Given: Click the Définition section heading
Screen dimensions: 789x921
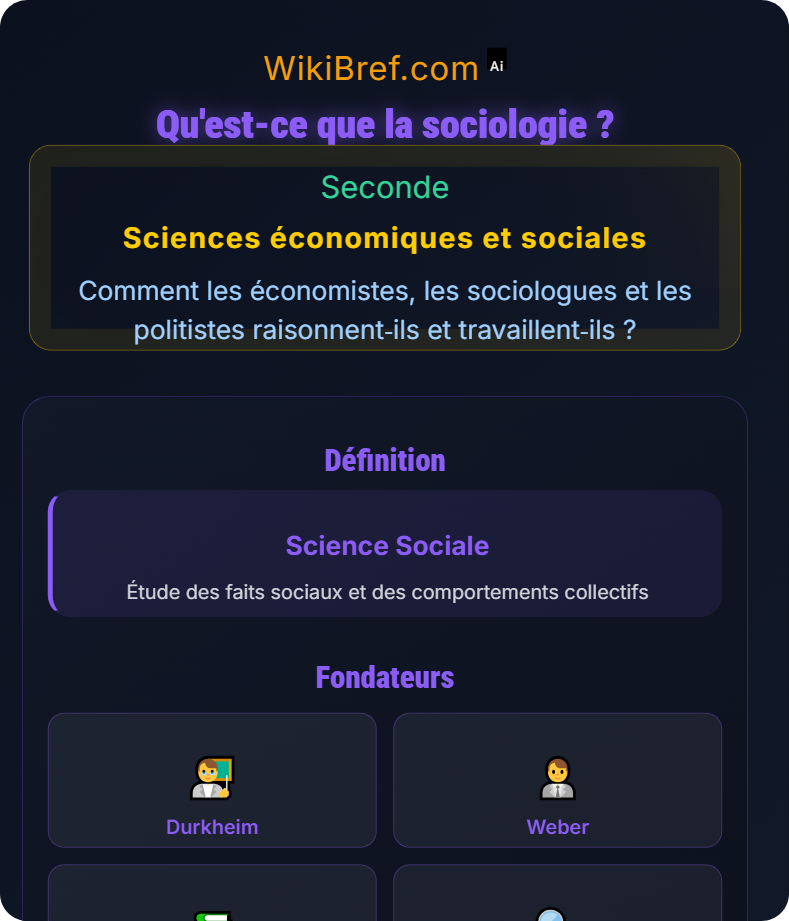Looking at the screenshot, I should (385, 460).
